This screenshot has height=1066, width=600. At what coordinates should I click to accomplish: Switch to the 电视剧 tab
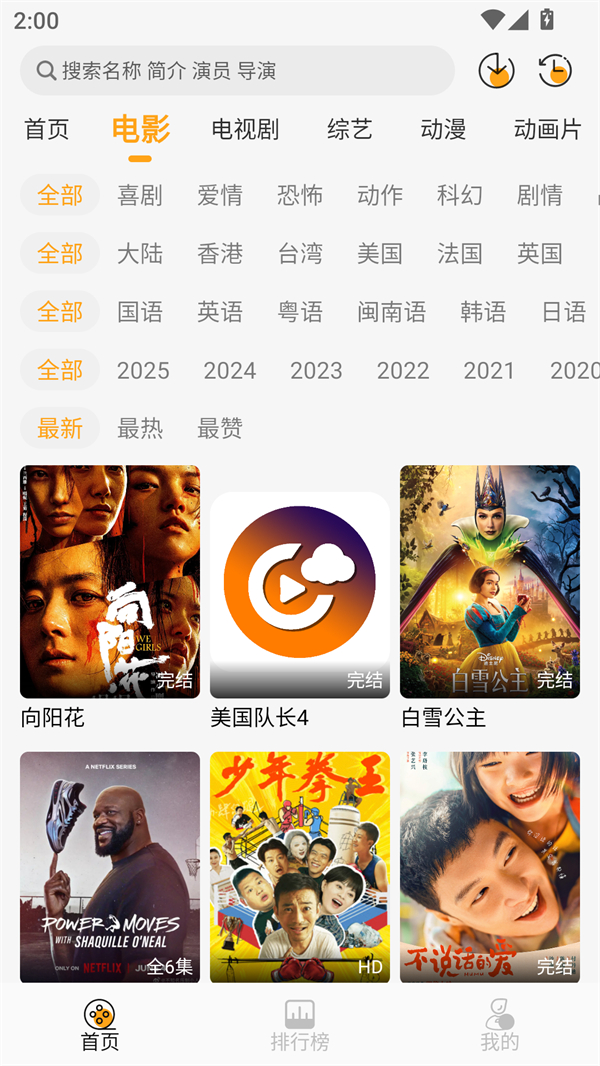point(245,129)
